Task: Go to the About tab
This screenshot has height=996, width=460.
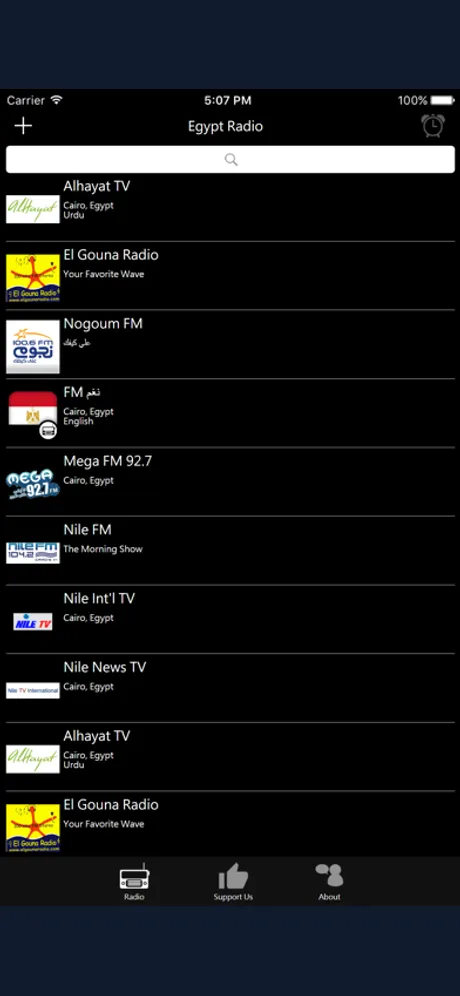Action: (x=329, y=882)
